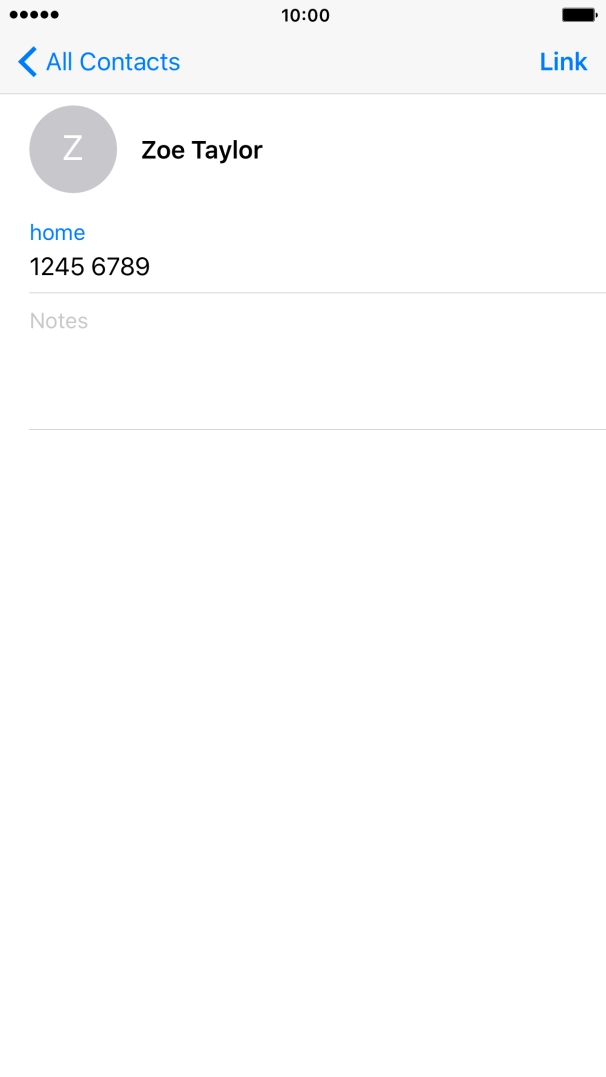Tap the Link button

563,62
